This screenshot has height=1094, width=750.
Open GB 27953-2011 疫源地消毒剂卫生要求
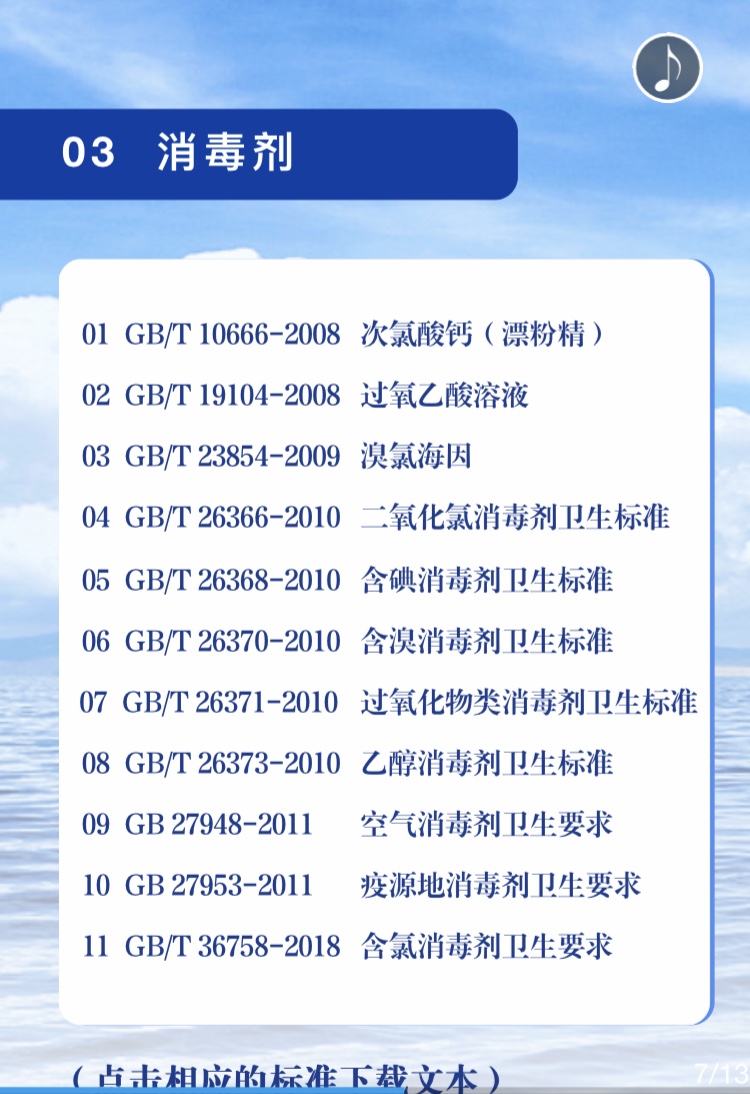(x=361, y=885)
